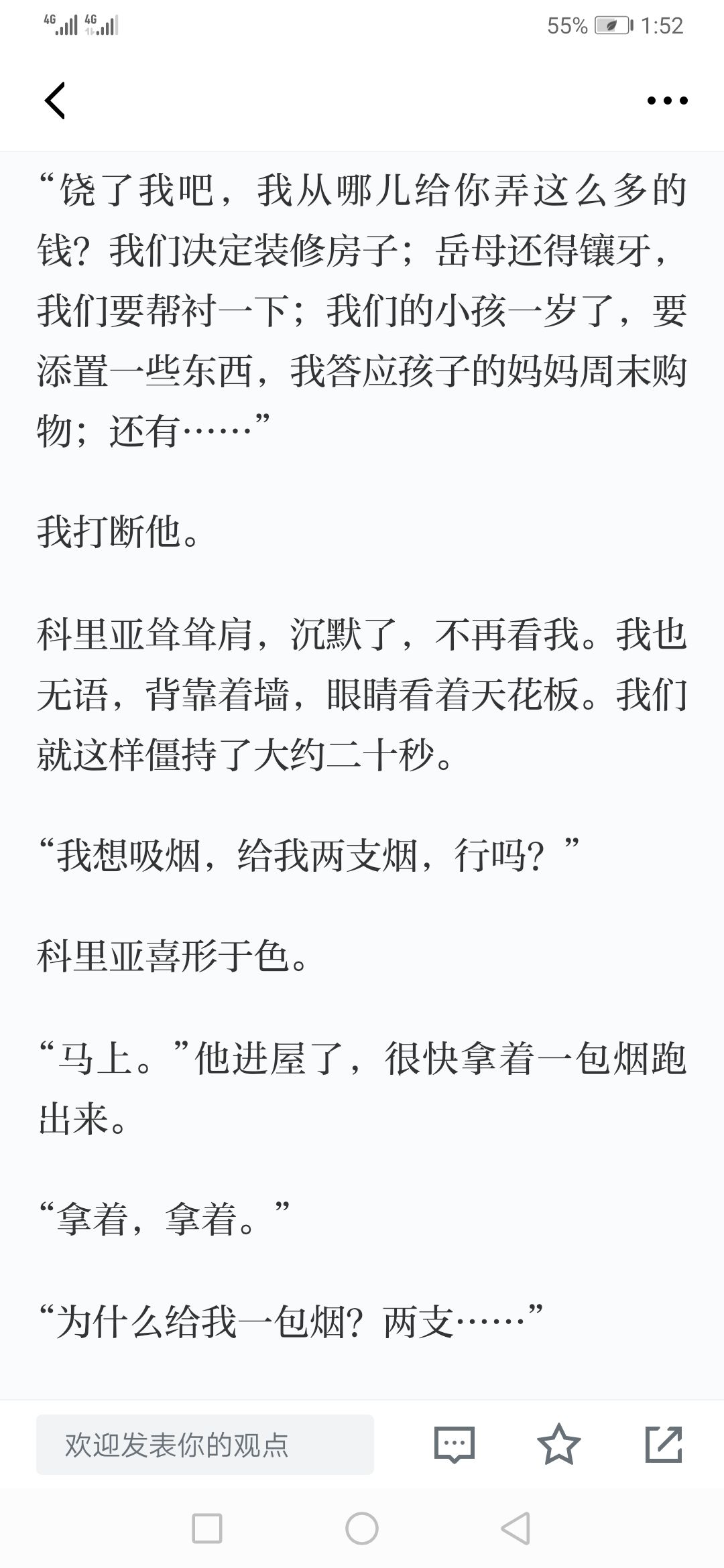This screenshot has height=1568, width=724.
Task: Share the article via the share icon
Action: tap(664, 1444)
